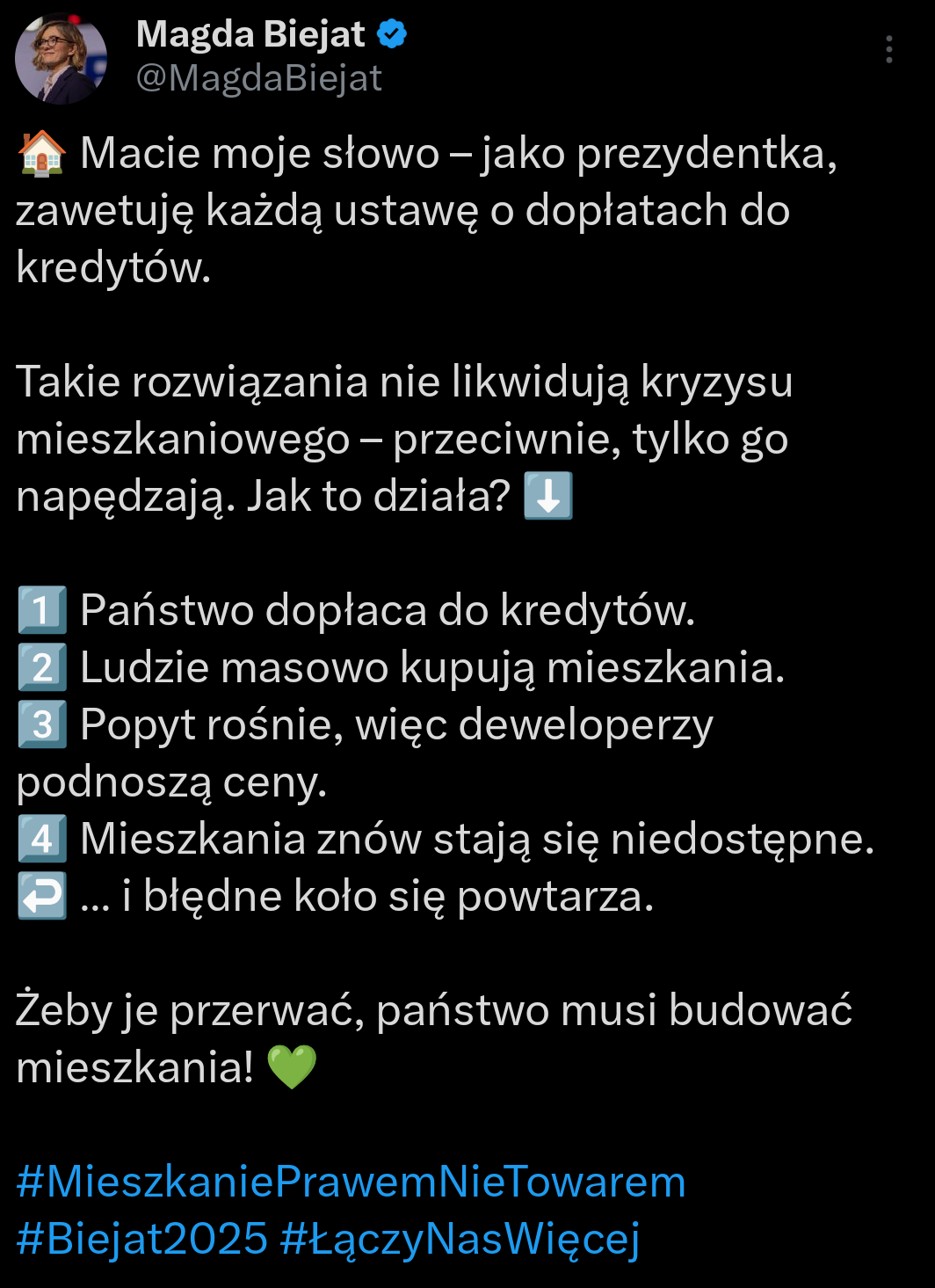Open Magda Biejat's profile picture
The image size is (935, 1288).
coord(61,58)
